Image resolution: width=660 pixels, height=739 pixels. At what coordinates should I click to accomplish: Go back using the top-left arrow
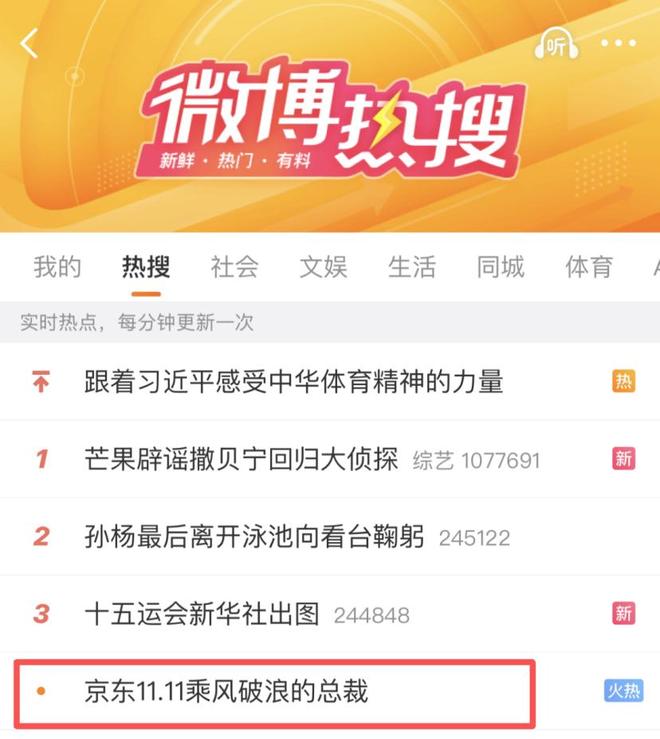click(29, 43)
